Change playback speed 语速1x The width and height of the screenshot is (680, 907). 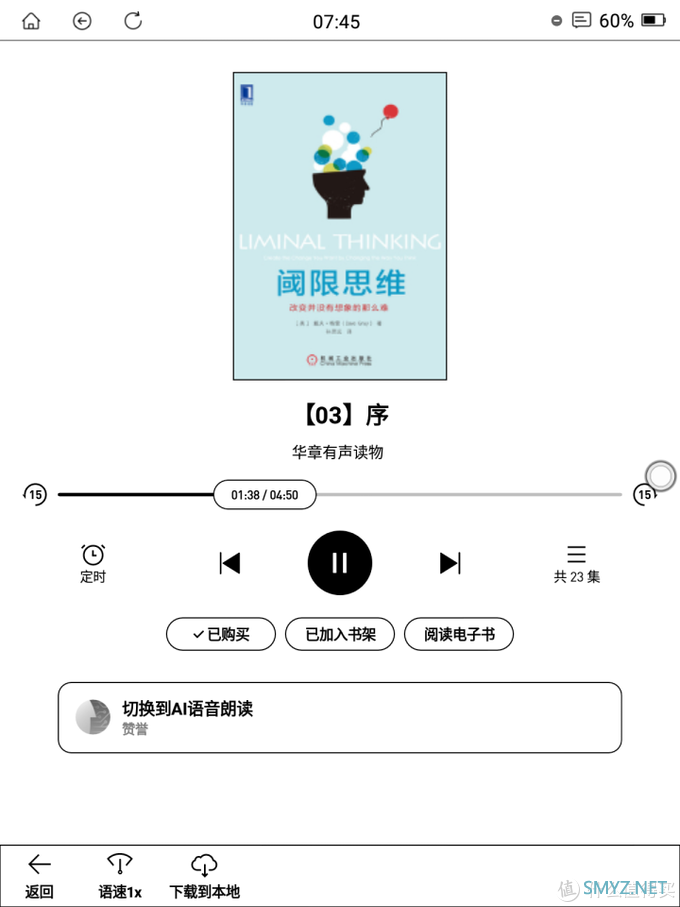pos(120,876)
